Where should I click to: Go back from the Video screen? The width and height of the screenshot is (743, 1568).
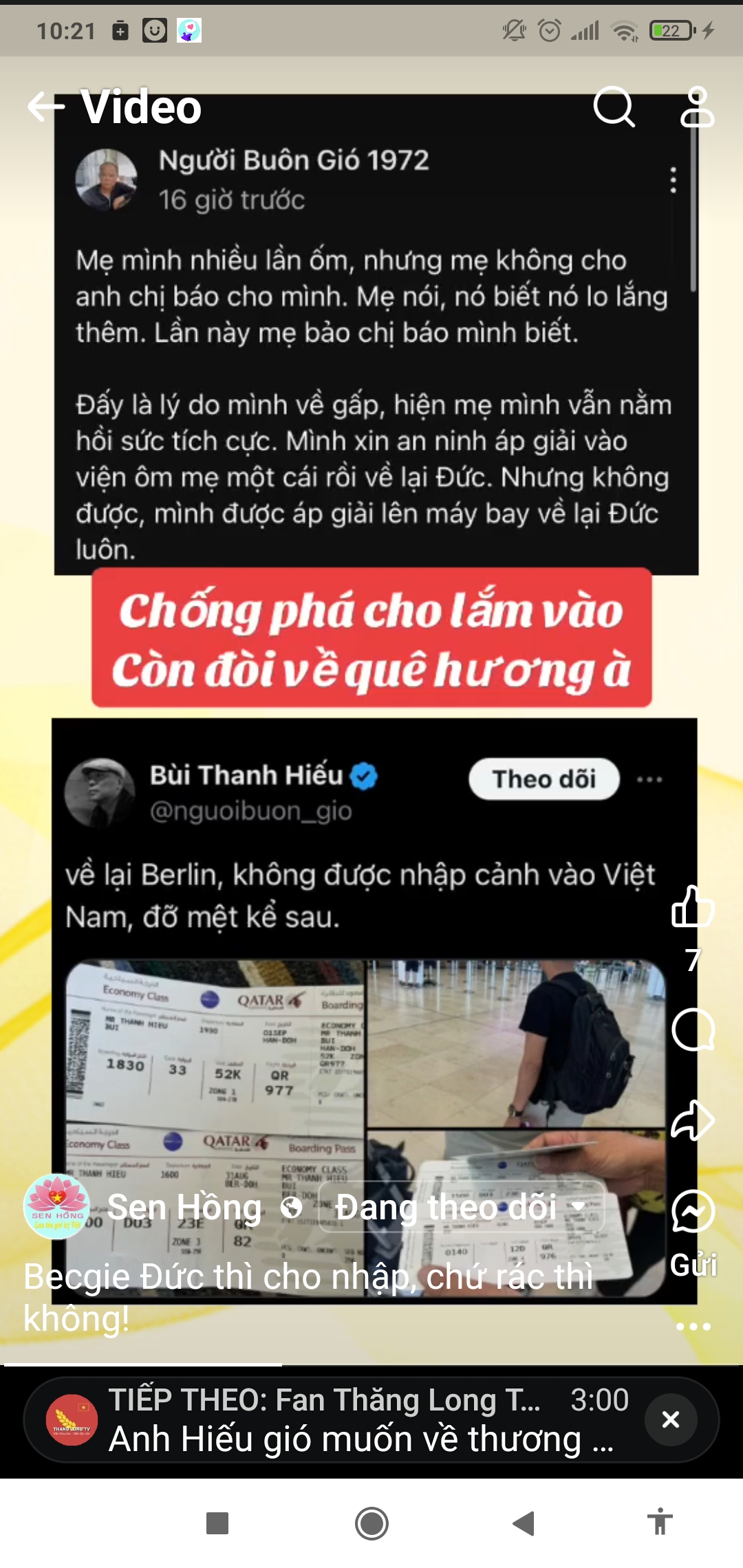tap(45, 107)
